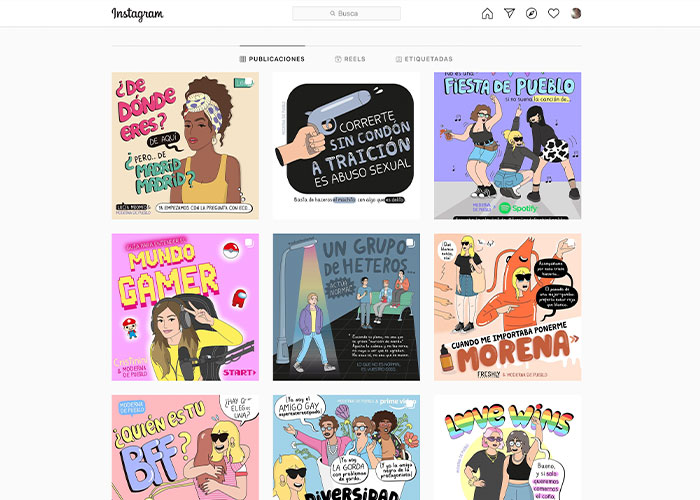This screenshot has height=500, width=700.
Task: Open the 'Diversidad' post
Action: pyautogui.click(x=346, y=447)
